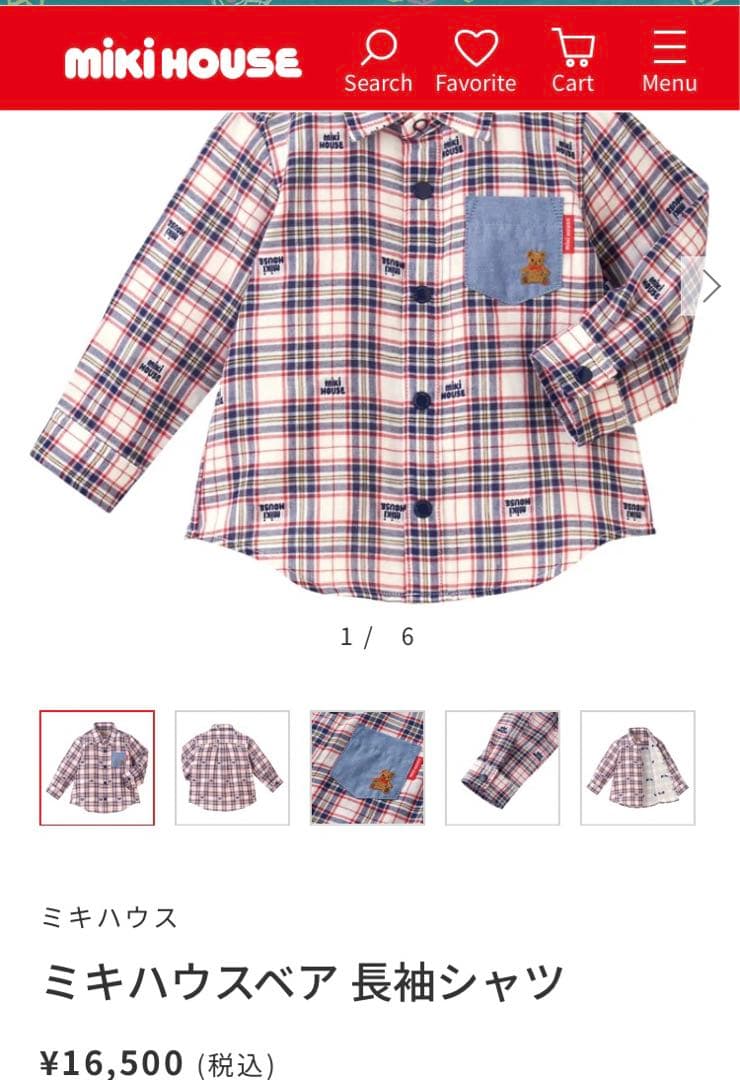
Task: Select the front view shirt thumbnail
Action: [x=97, y=768]
